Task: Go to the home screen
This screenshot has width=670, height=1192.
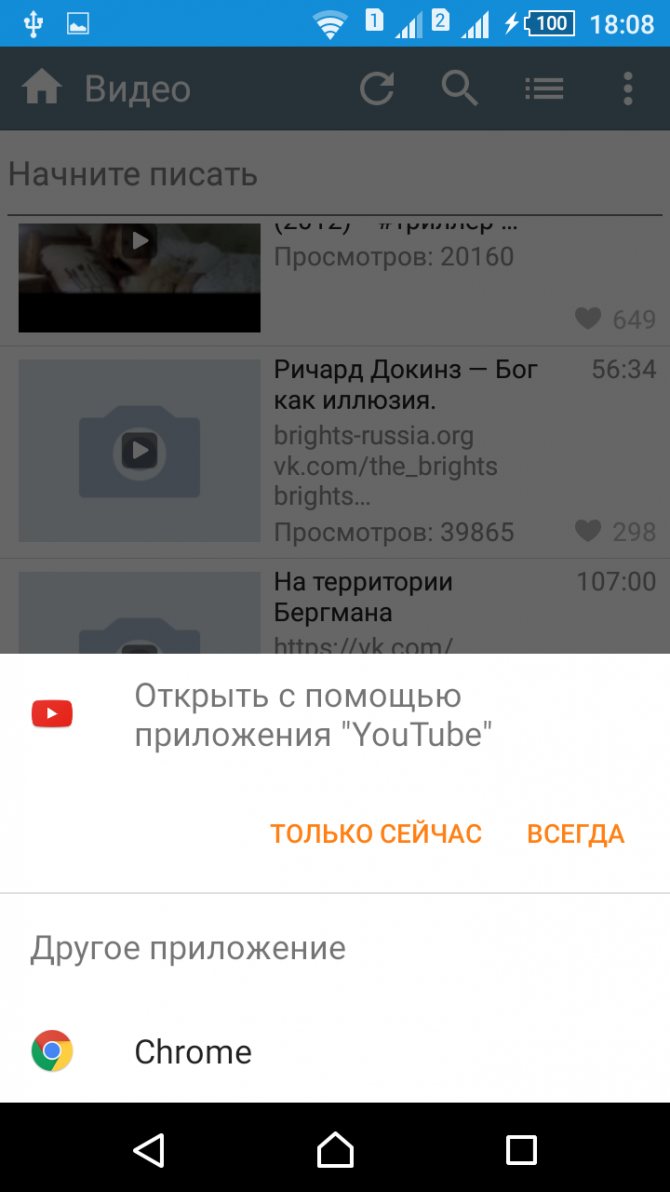Action: pyautogui.click(x=335, y=1149)
